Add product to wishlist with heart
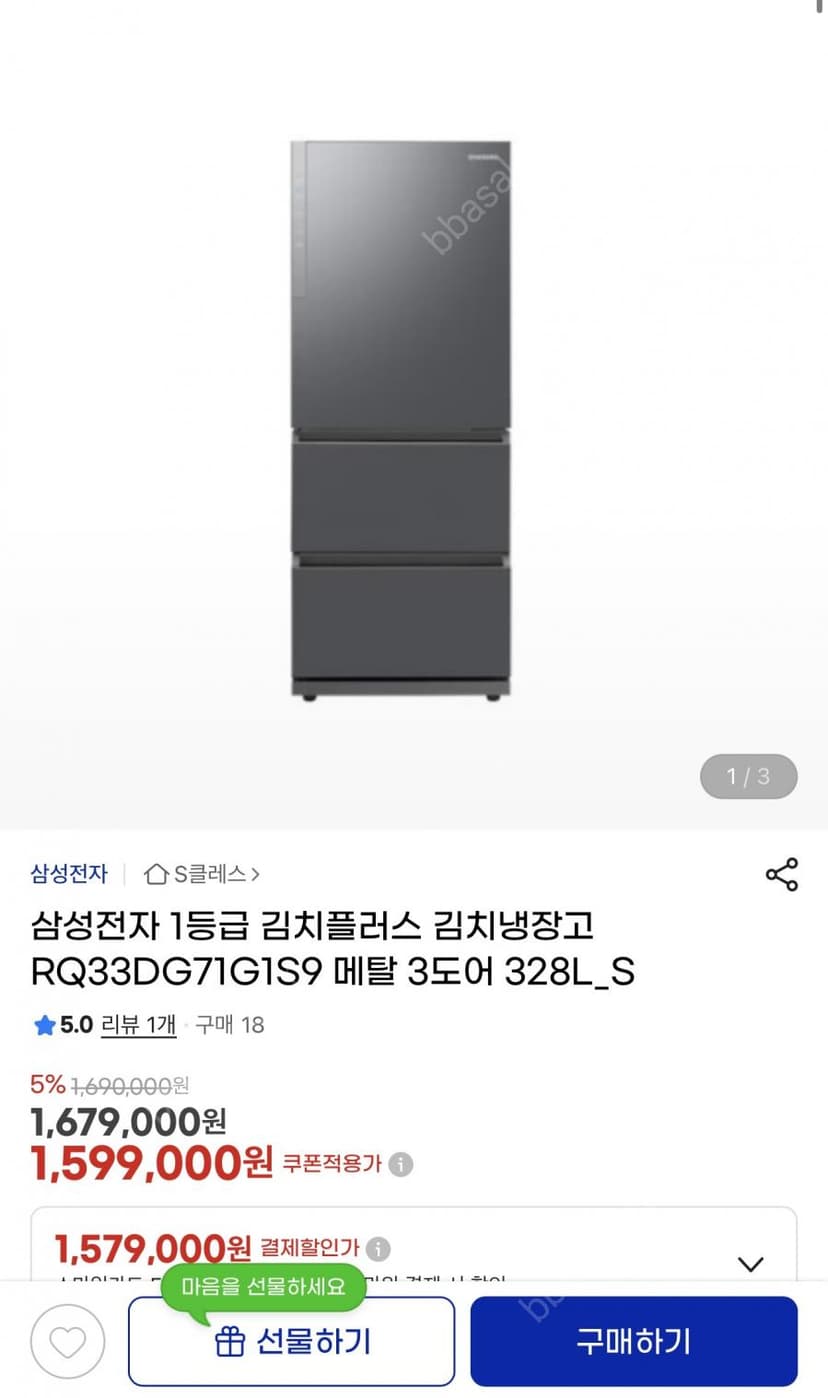828x1398 pixels. pyautogui.click(x=68, y=1342)
